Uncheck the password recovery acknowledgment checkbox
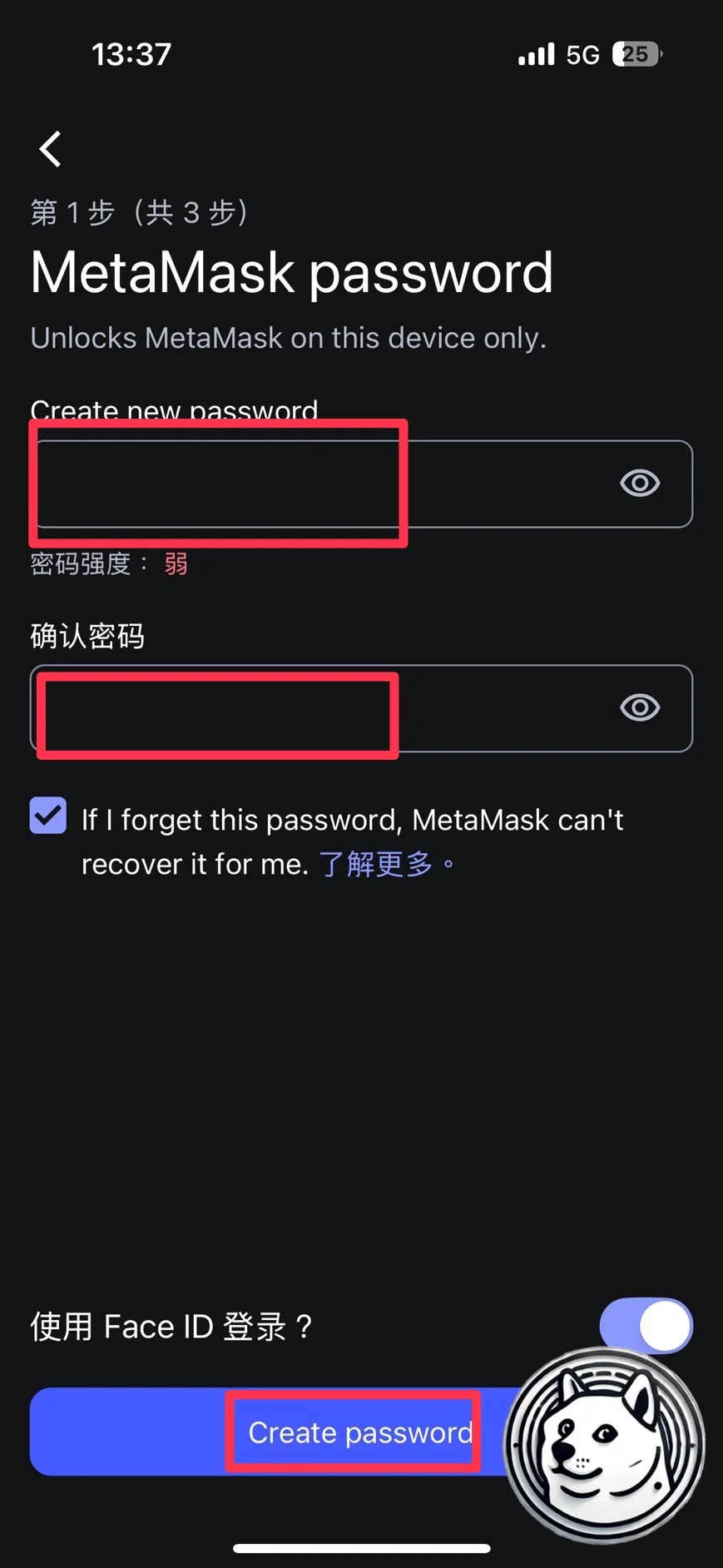Image resolution: width=723 pixels, height=1568 pixels. point(48,816)
